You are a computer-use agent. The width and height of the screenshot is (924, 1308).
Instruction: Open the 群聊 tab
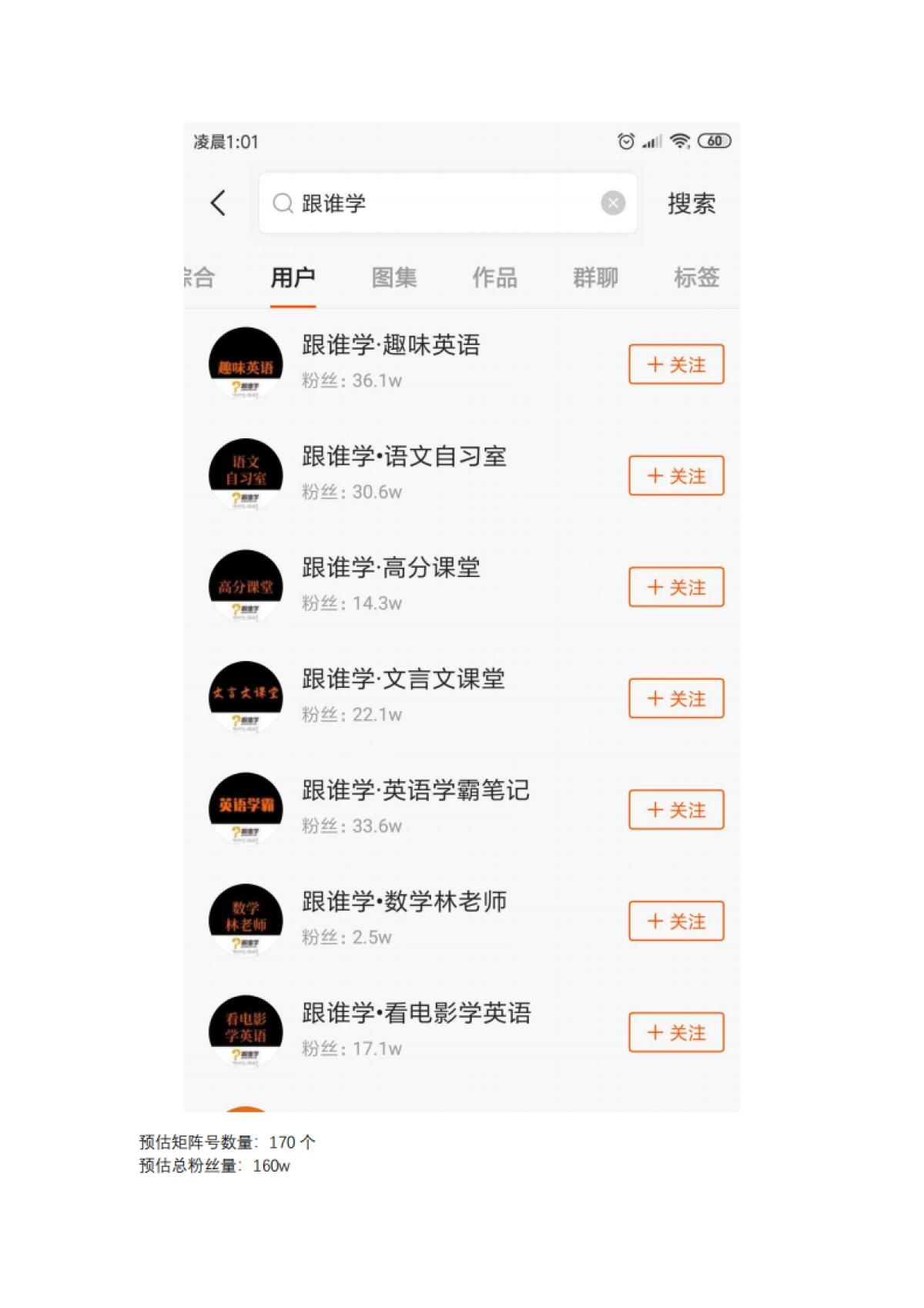[x=594, y=278]
